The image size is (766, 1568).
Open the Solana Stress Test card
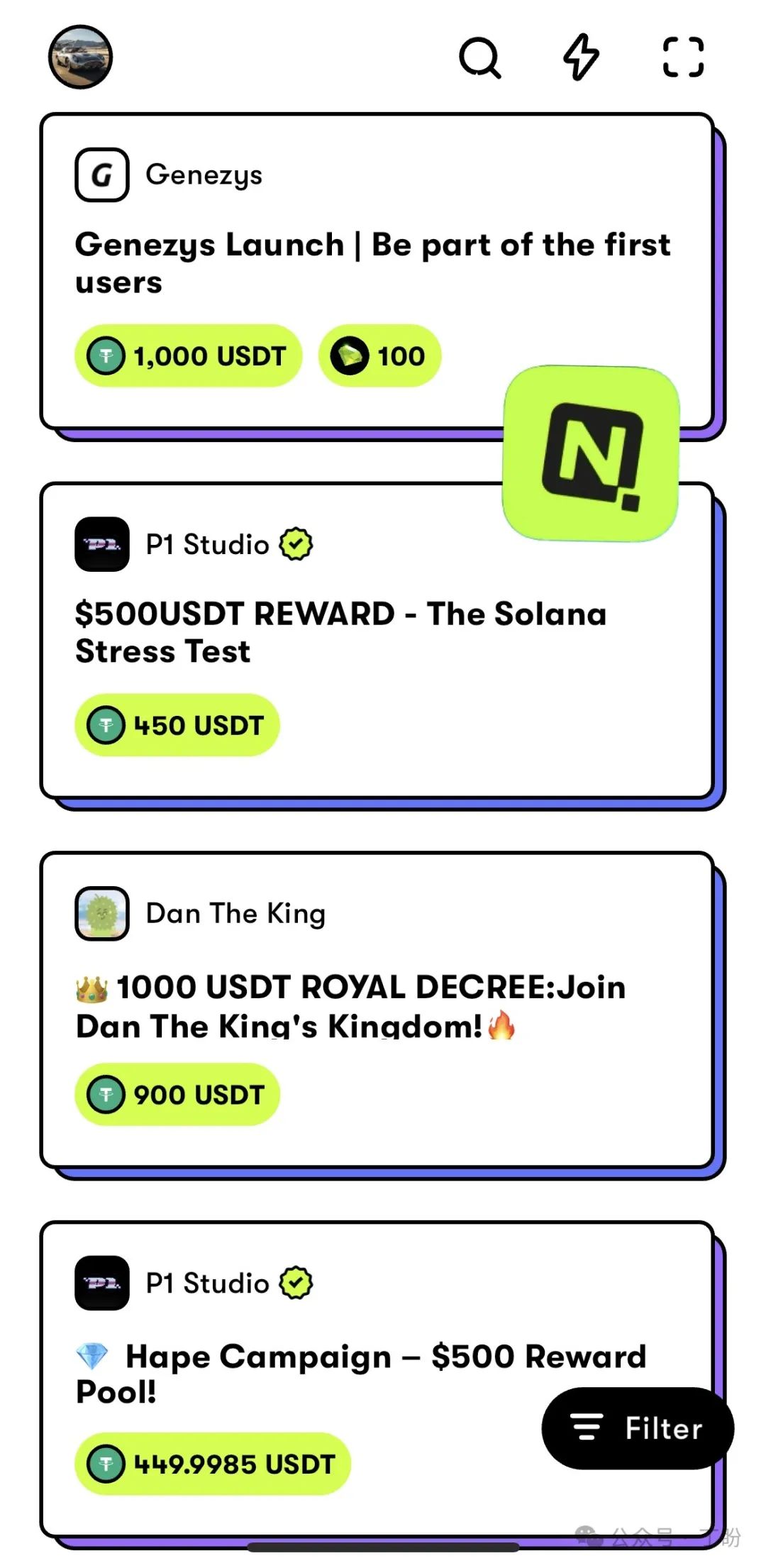point(340,633)
